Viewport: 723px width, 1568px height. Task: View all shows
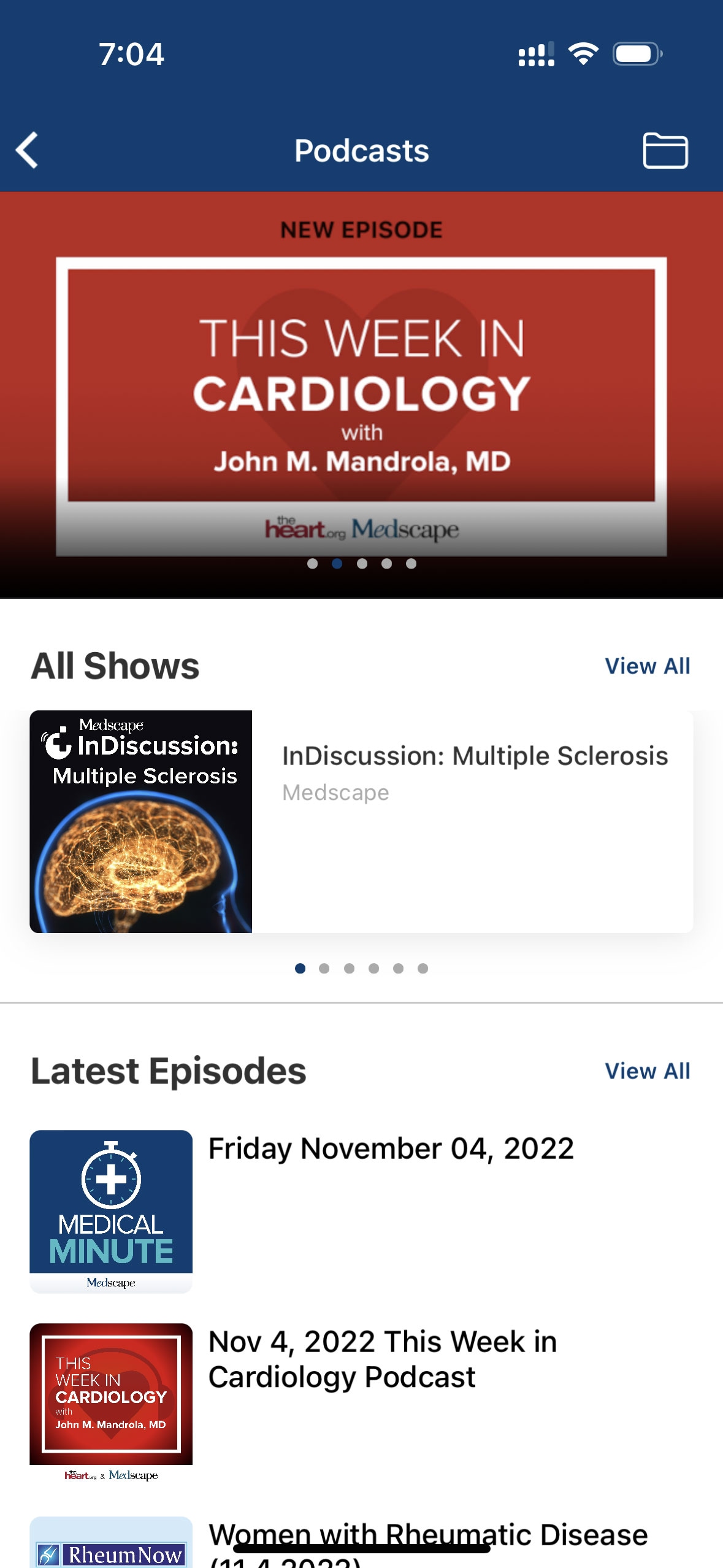click(x=647, y=666)
